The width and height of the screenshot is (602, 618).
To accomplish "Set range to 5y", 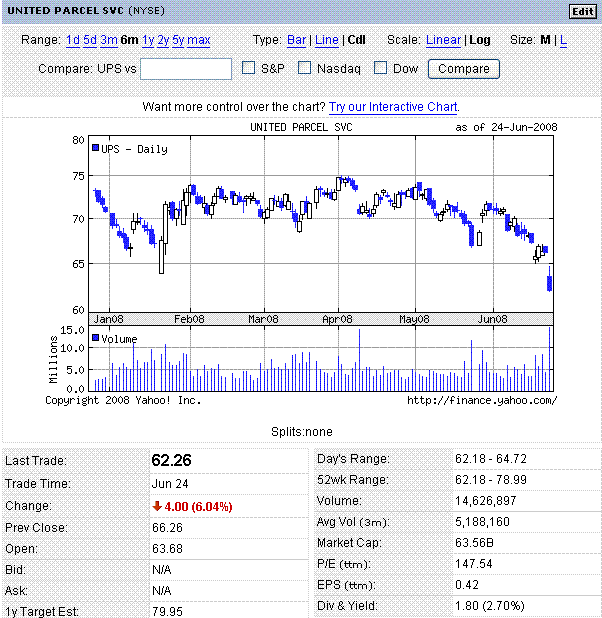I will point(178,40).
